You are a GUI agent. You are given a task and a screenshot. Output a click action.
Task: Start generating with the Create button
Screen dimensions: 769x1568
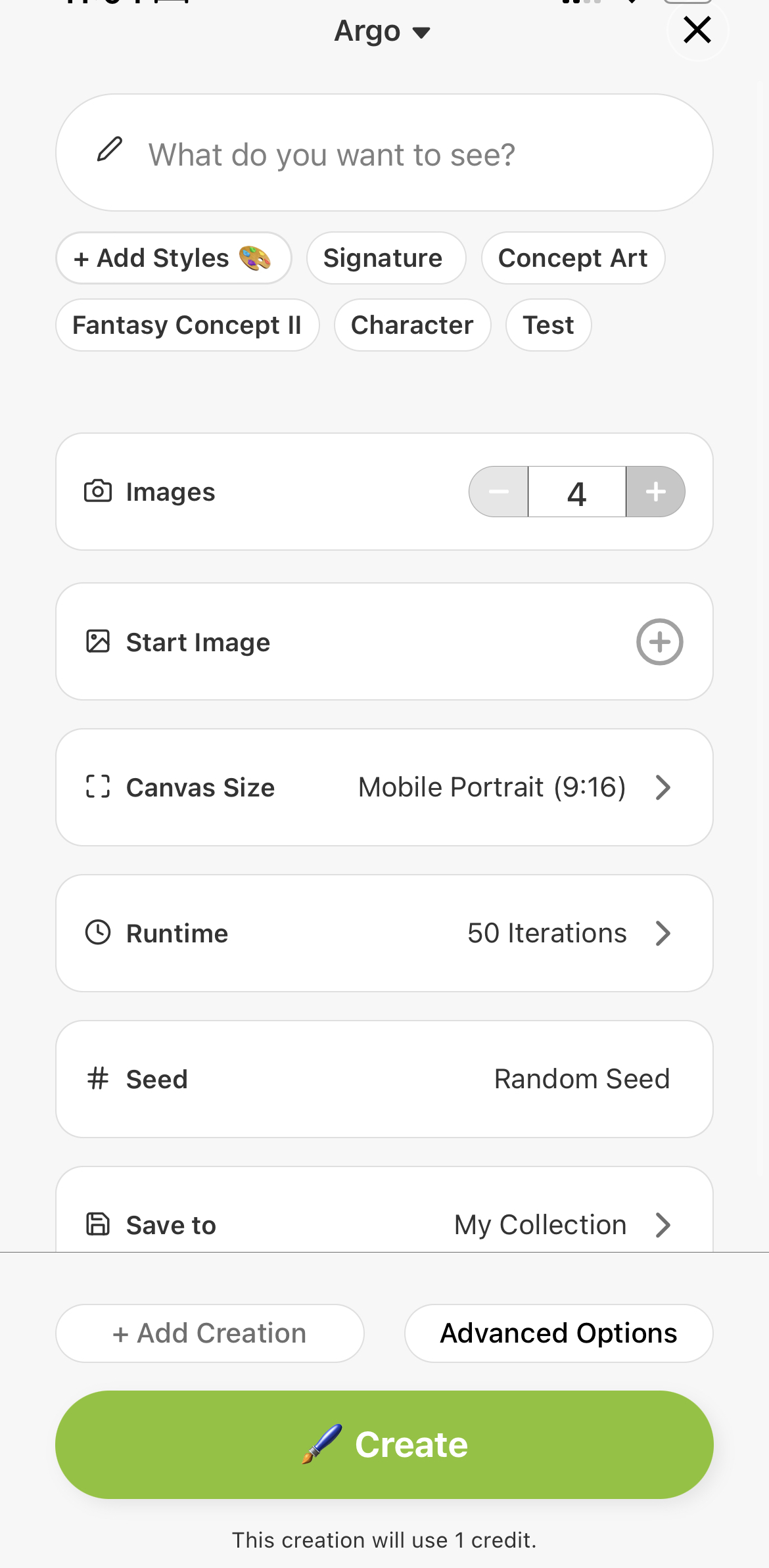point(384,1444)
